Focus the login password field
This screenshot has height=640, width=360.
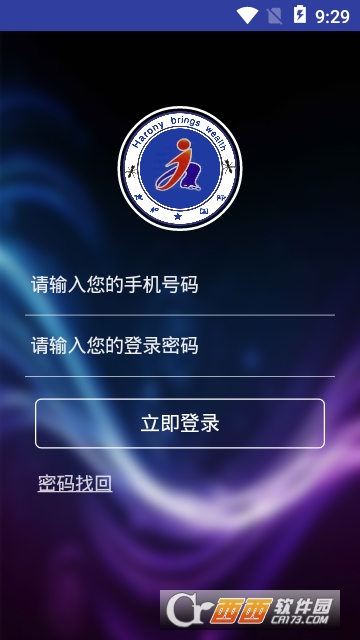click(x=180, y=346)
